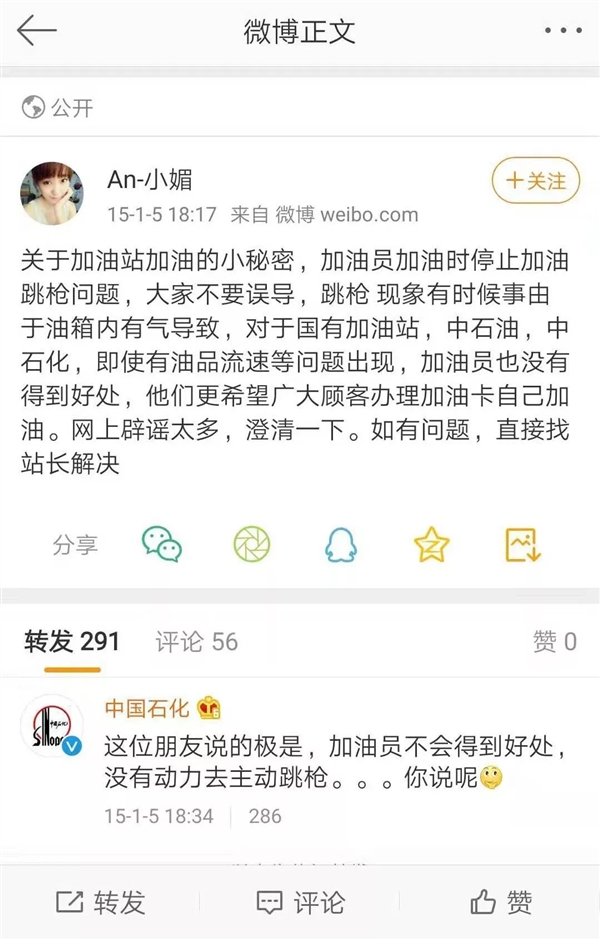Viewport: 600px width, 940px height.
Task: Share the post to WeChat Moments
Action: [252, 544]
